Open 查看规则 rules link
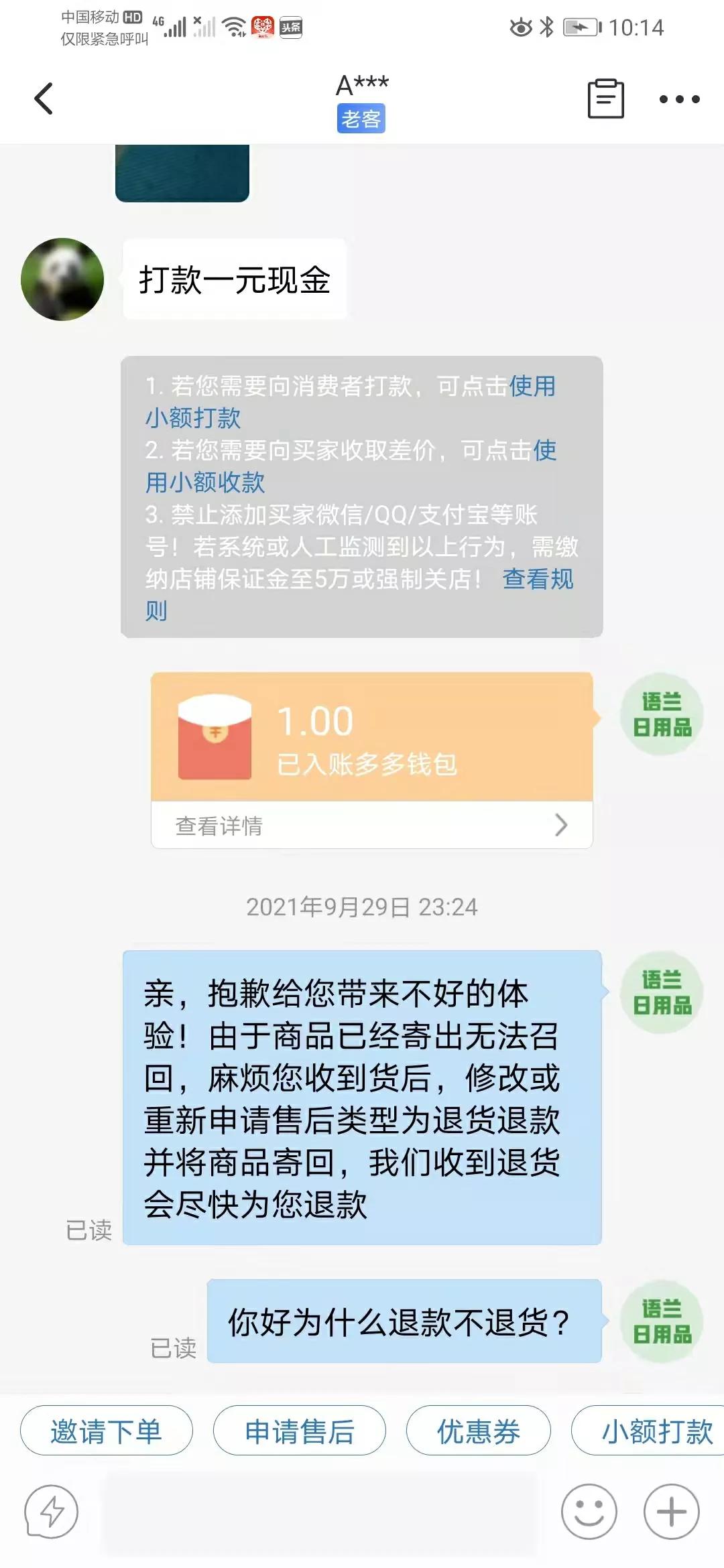Image resolution: width=724 pixels, height=1568 pixels. [x=538, y=581]
